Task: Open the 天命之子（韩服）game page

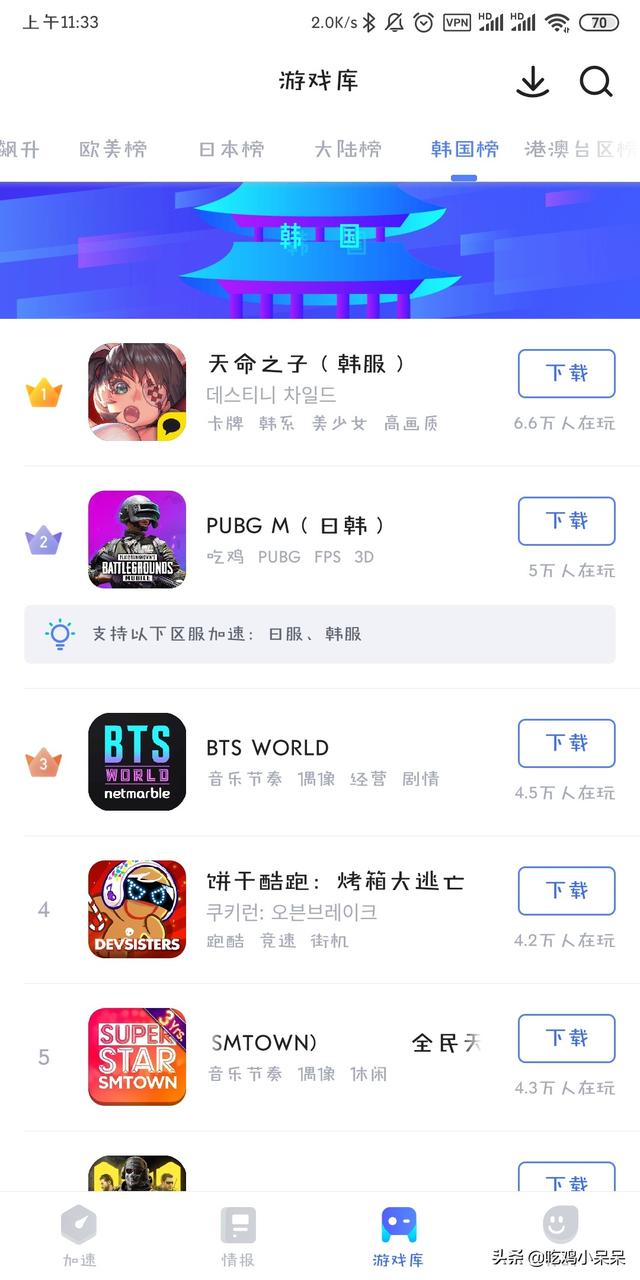Action: (x=306, y=364)
